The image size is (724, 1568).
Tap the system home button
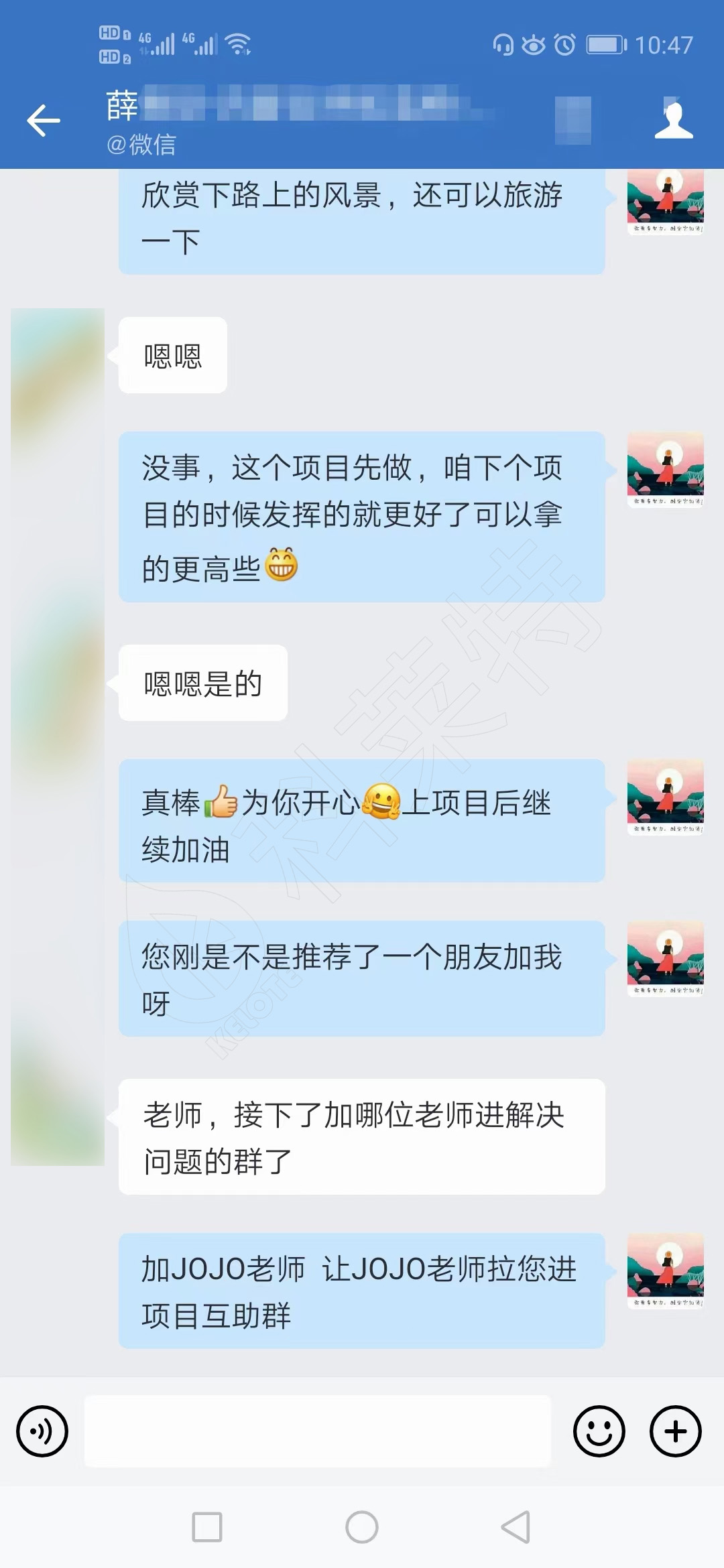pos(362,1527)
